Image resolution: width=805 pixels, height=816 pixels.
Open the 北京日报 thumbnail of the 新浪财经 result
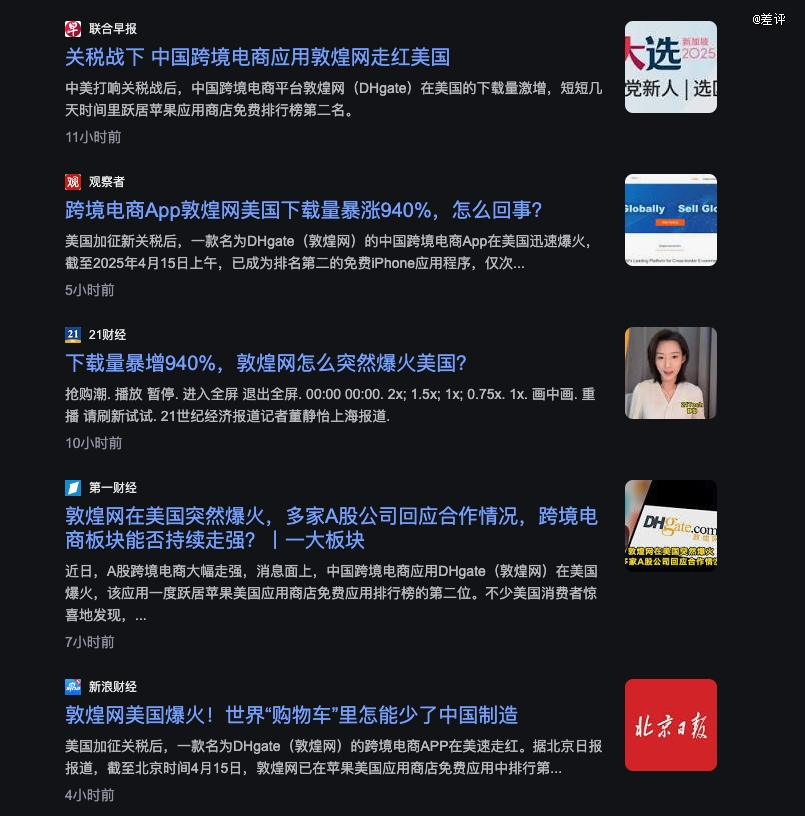click(670, 725)
